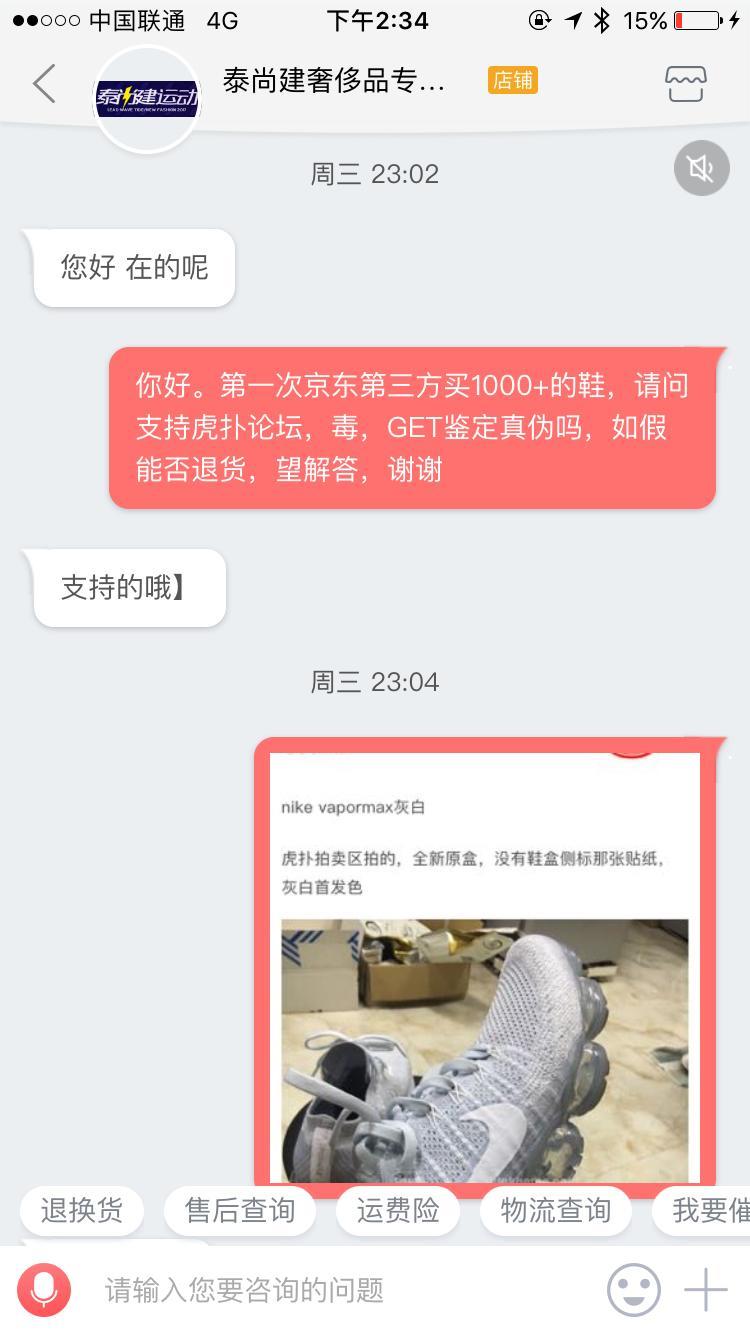Unmute chat sounds via muted speaker toggle

[700, 168]
